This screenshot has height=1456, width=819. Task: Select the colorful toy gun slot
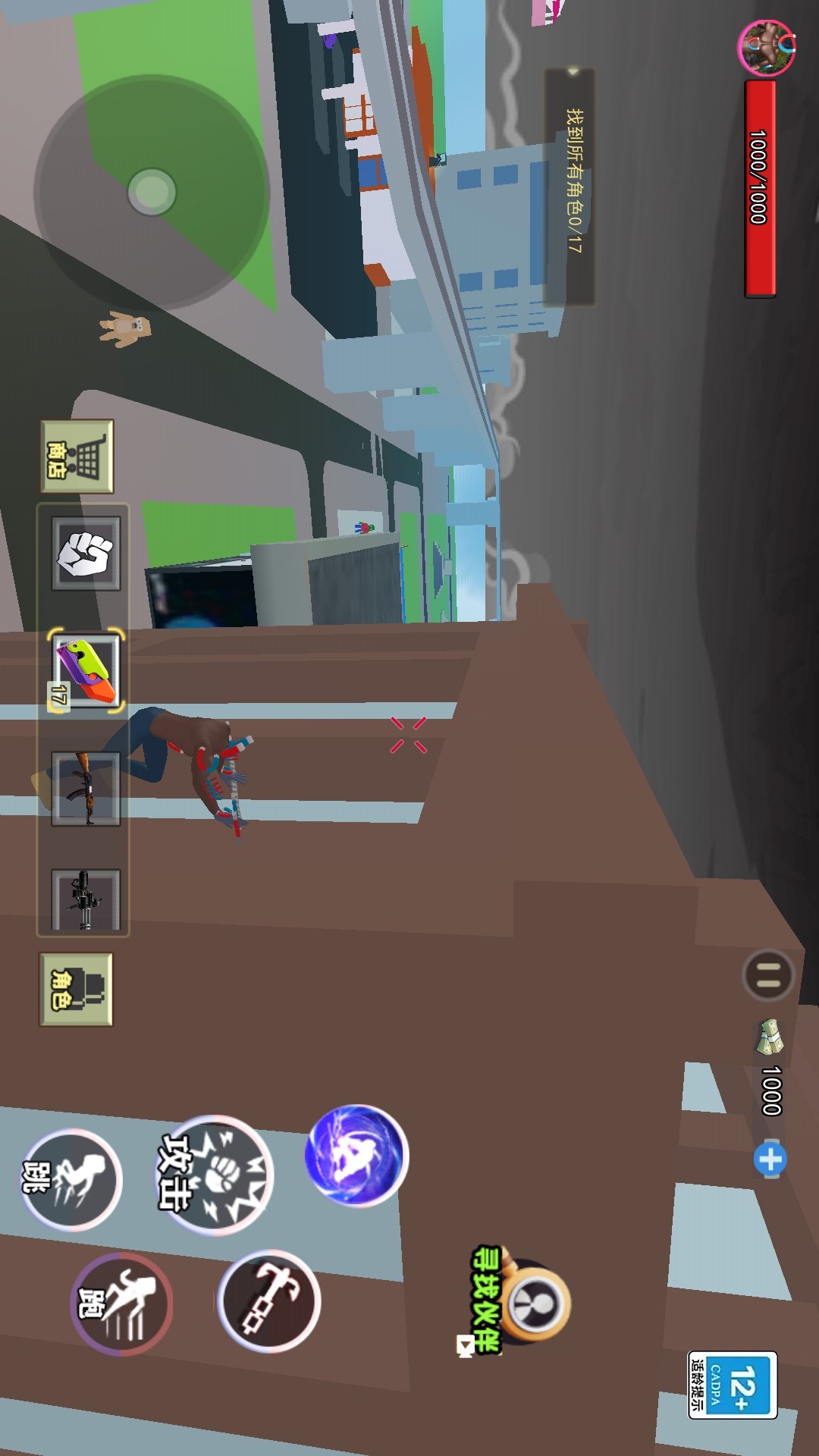(x=86, y=670)
